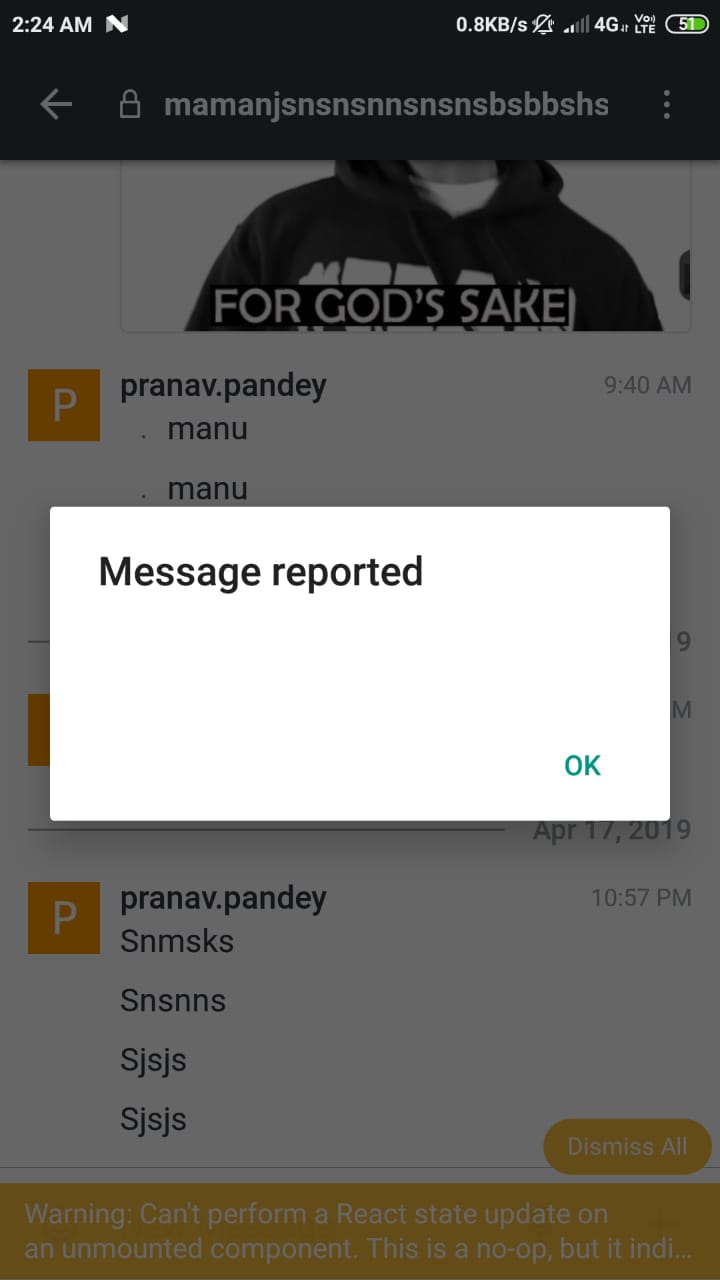Dismiss All warnings
Viewport: 720px width, 1280px height.
(627, 1146)
